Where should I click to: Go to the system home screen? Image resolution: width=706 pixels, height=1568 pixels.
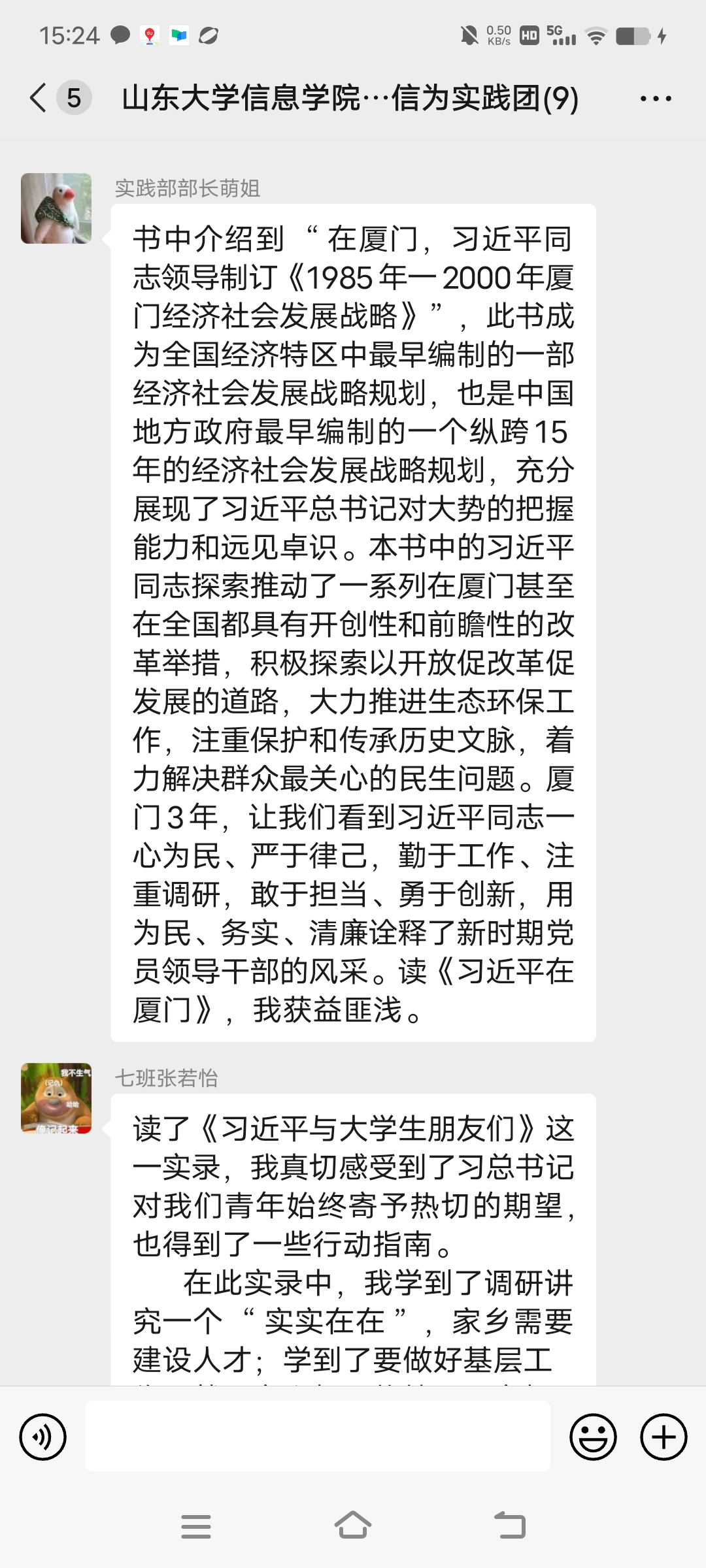353,1526
